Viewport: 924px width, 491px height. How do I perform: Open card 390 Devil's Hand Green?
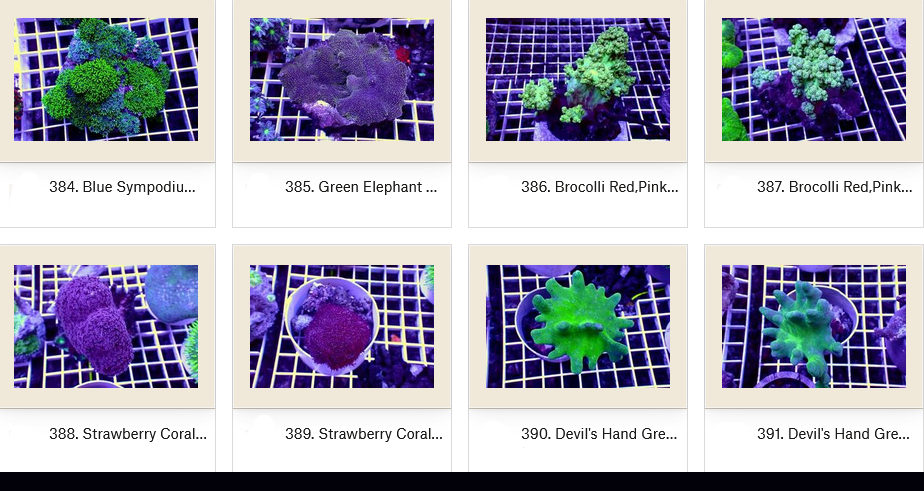tap(578, 327)
